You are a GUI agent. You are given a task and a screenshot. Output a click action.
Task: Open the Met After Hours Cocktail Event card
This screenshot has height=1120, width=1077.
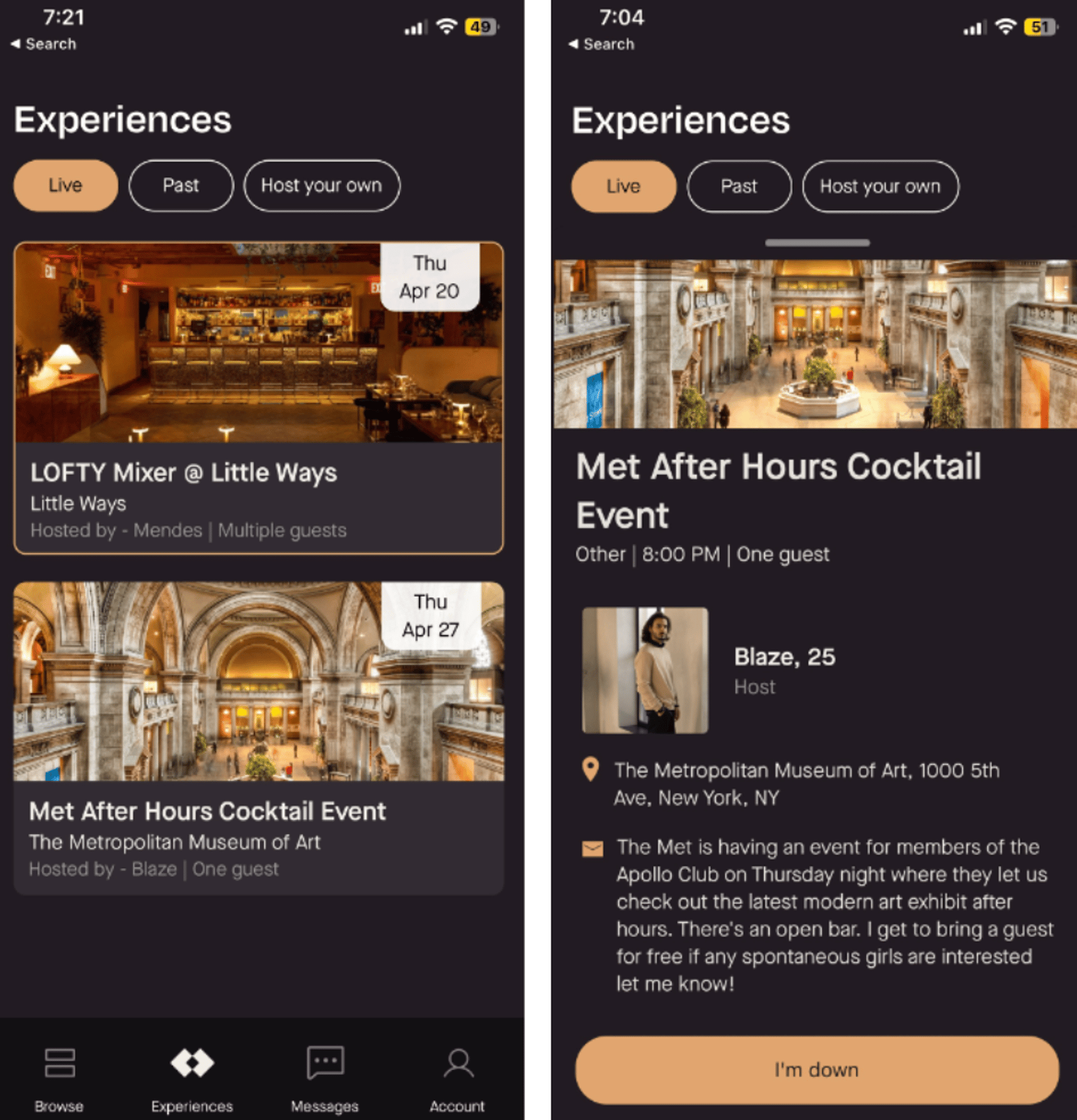click(258, 737)
